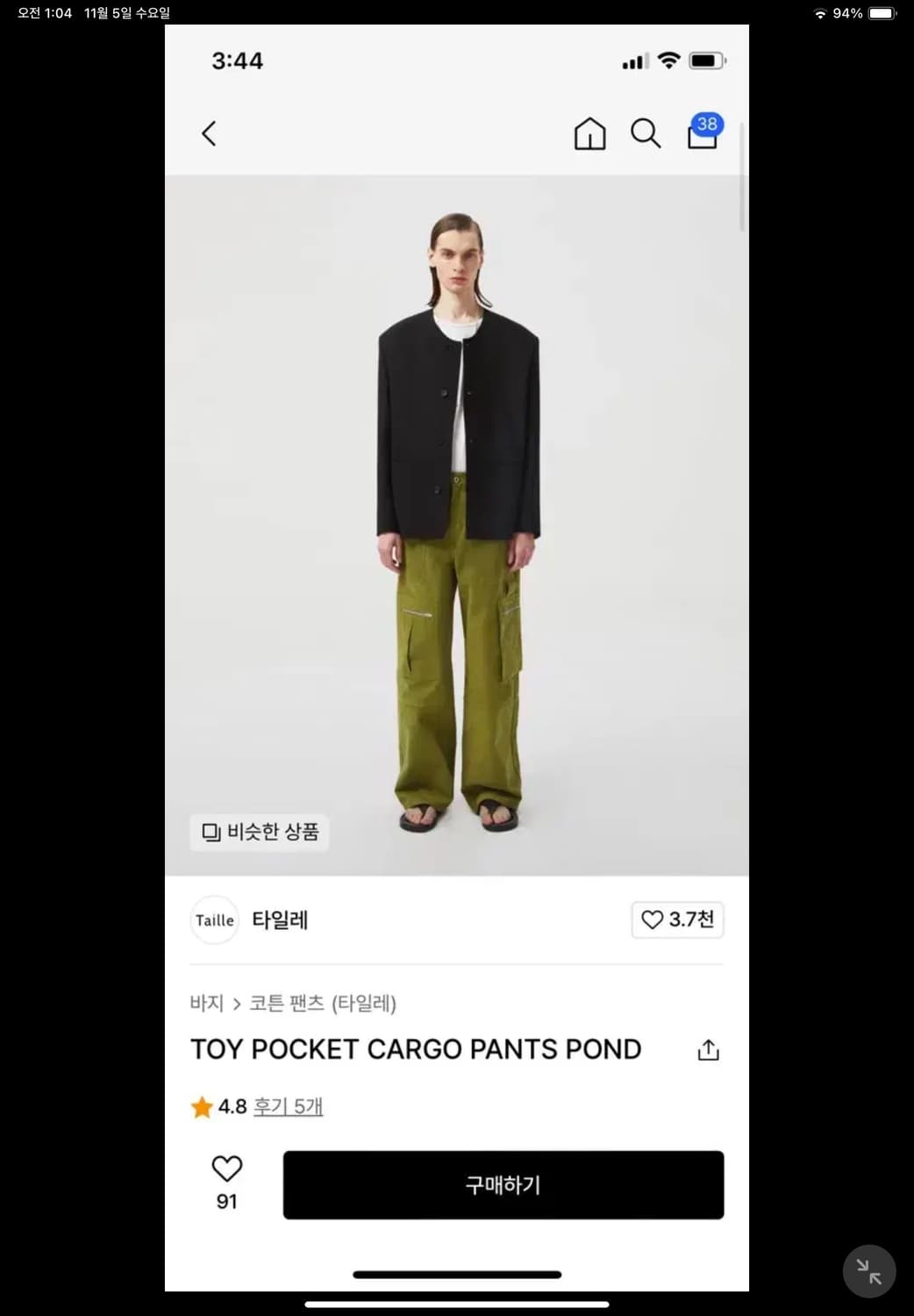Open the search magnifier icon

coord(646,134)
